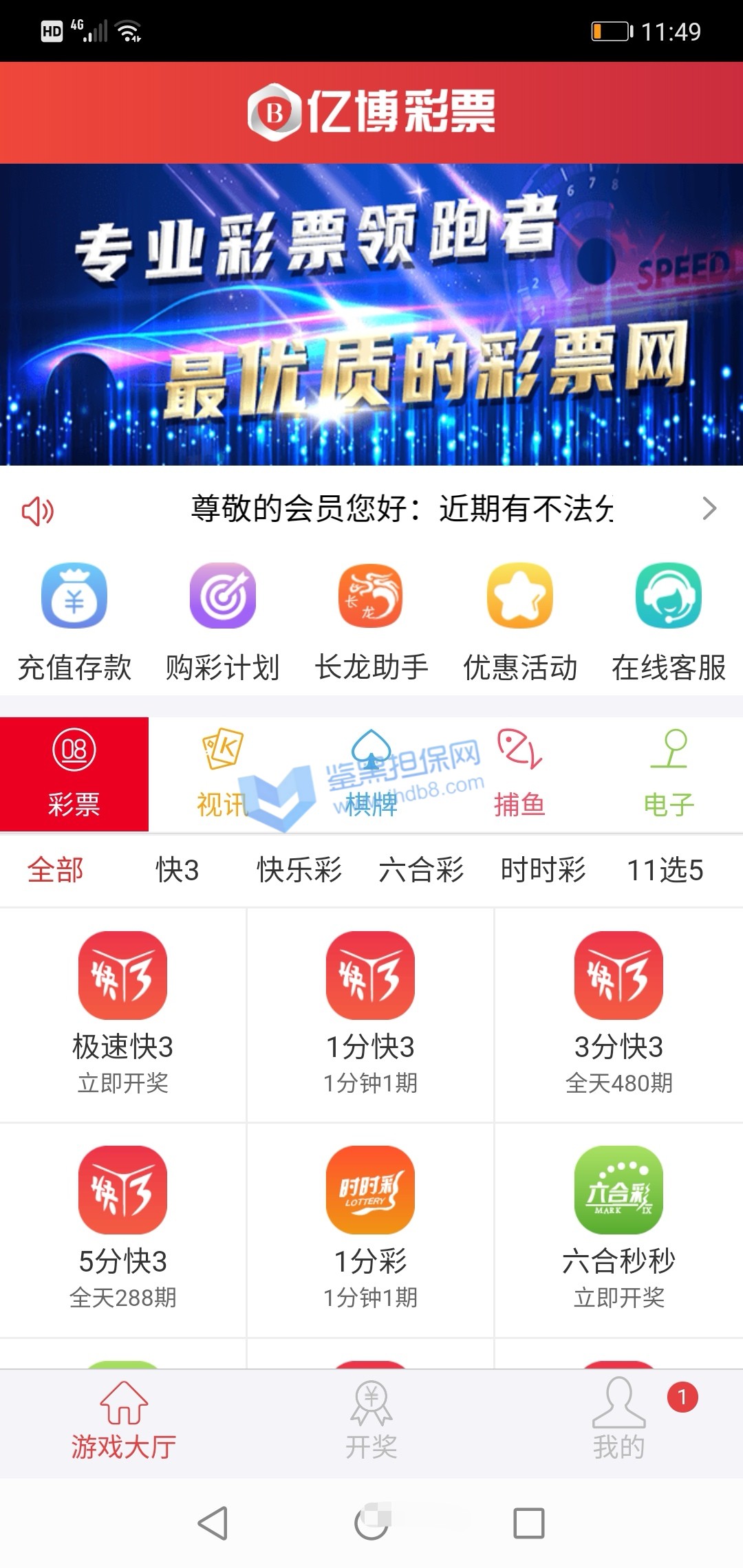743x1568 pixels.
Task: Filter lottery list by 快乐彩
Action: point(299,870)
